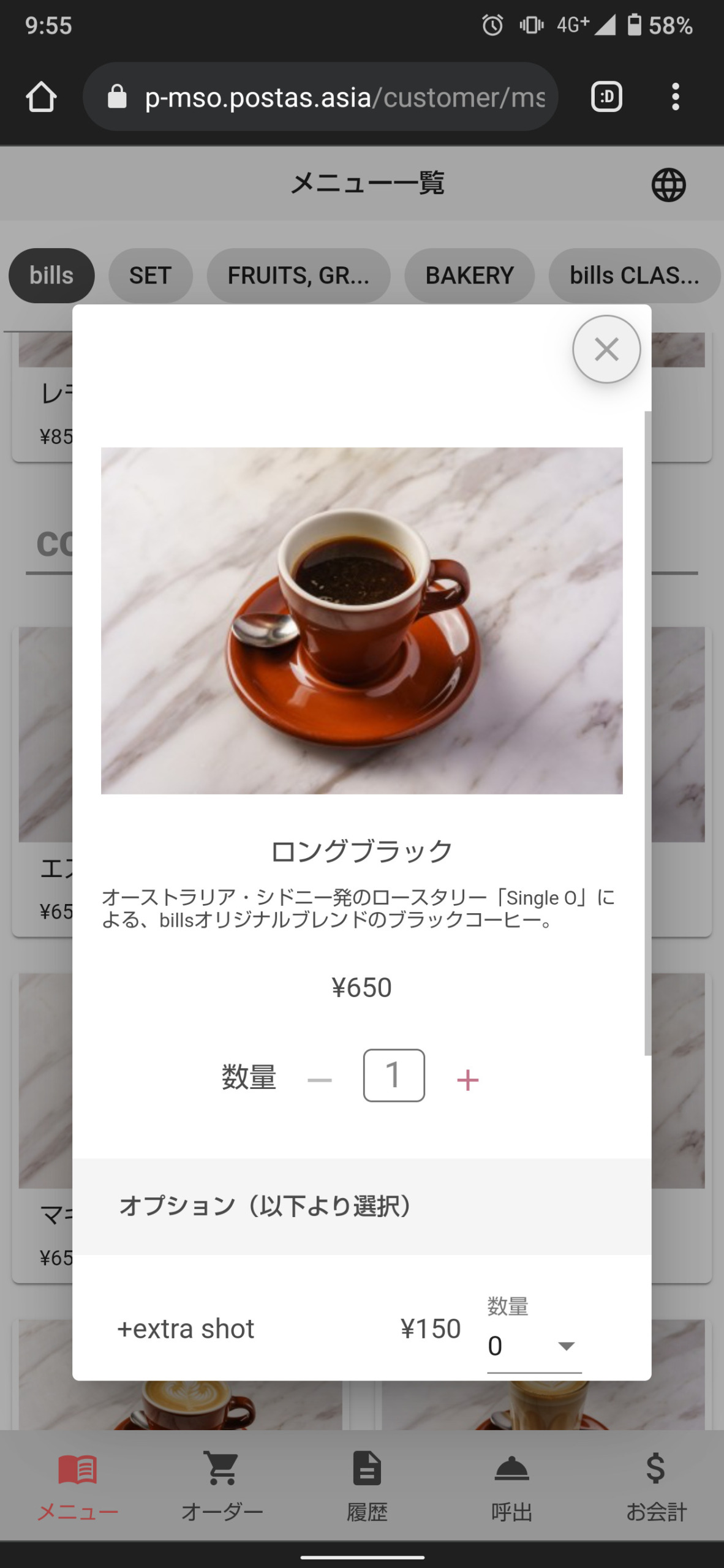Open the browser tab switcher
Screen dimensions: 724x1568
[606, 97]
